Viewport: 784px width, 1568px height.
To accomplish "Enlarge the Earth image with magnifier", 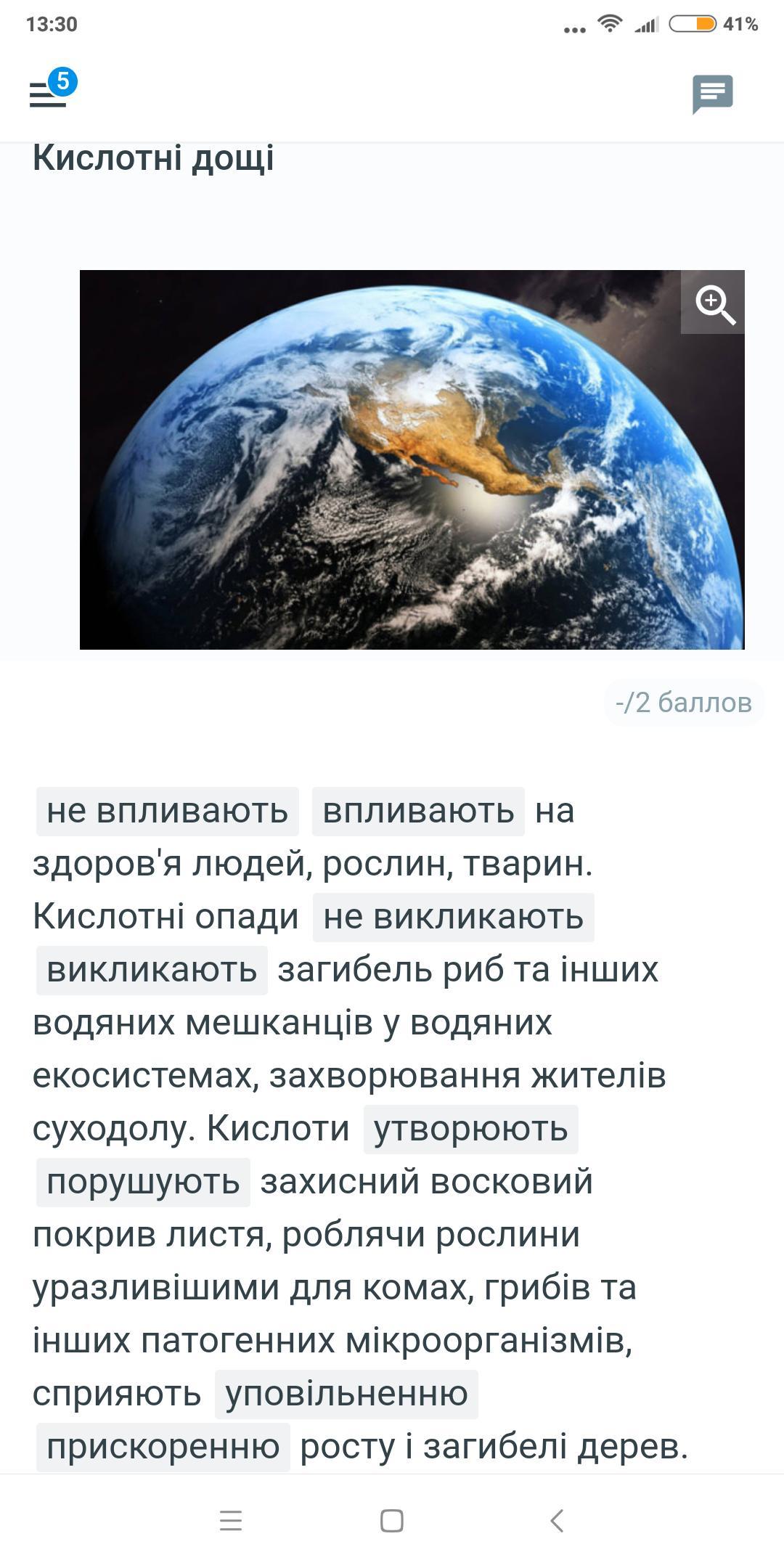I will point(713,302).
